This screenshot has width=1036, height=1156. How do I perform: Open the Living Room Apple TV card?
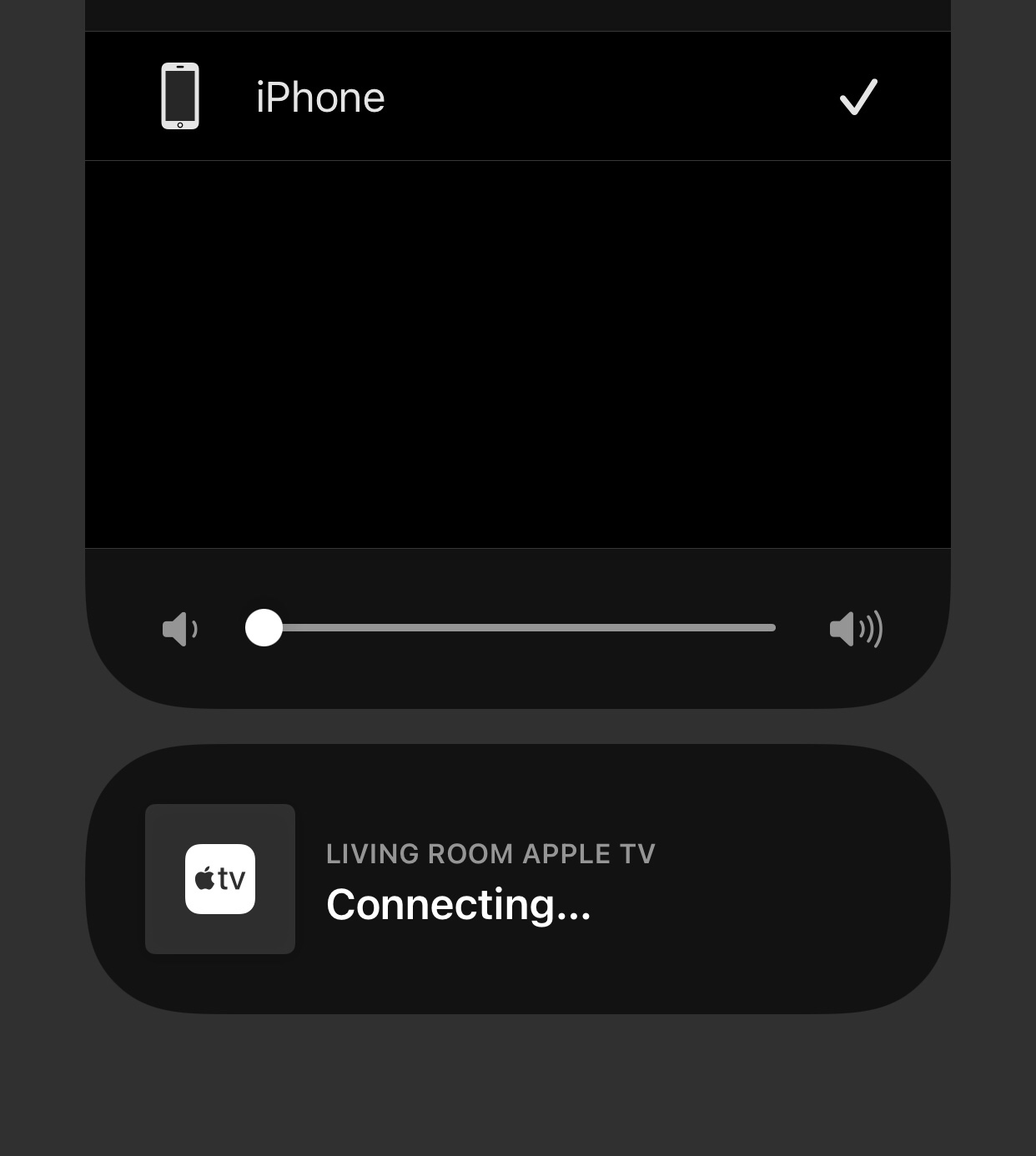(x=517, y=879)
